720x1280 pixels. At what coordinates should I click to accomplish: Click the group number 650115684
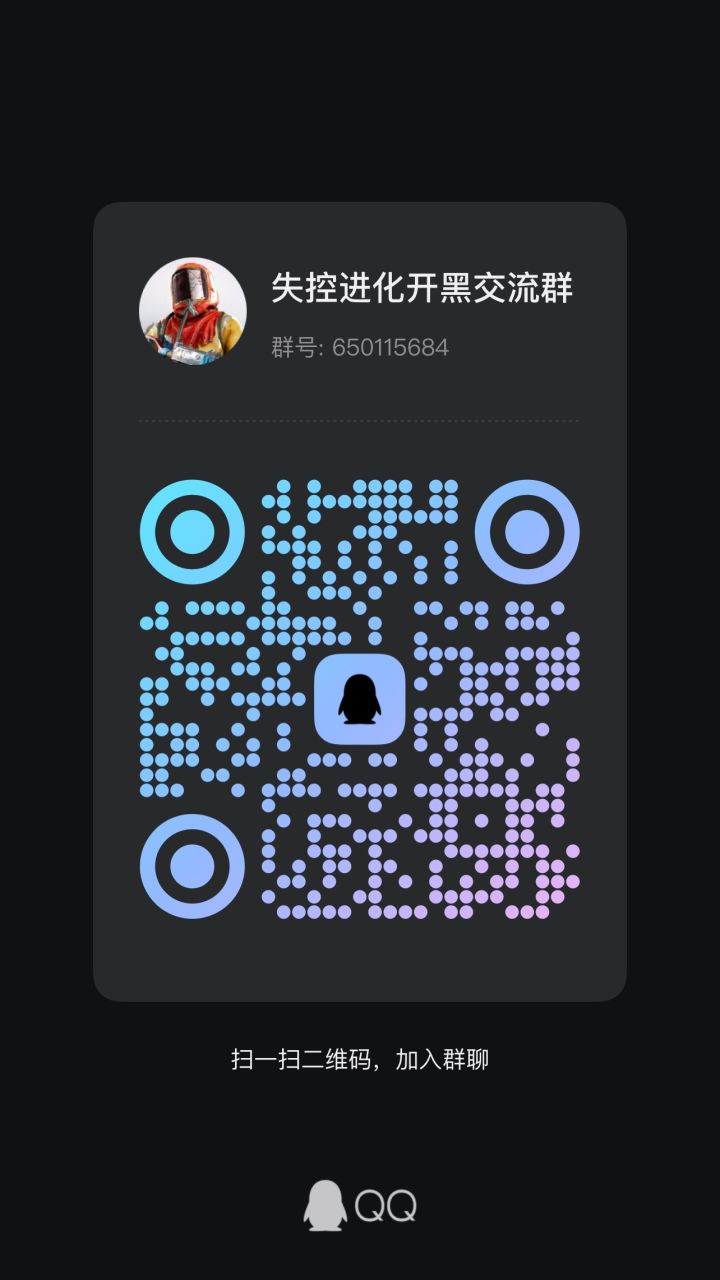(356, 347)
